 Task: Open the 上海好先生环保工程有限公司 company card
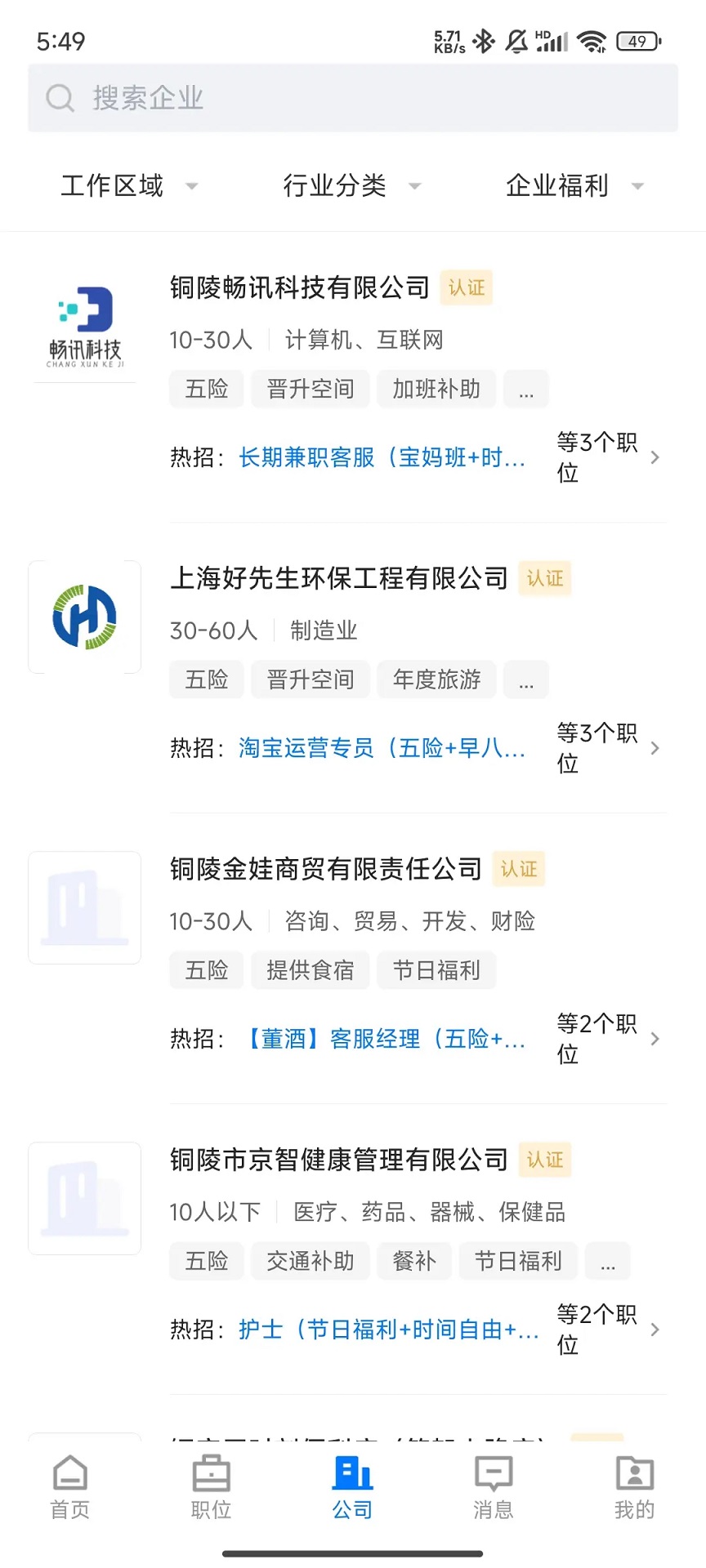pos(338,578)
